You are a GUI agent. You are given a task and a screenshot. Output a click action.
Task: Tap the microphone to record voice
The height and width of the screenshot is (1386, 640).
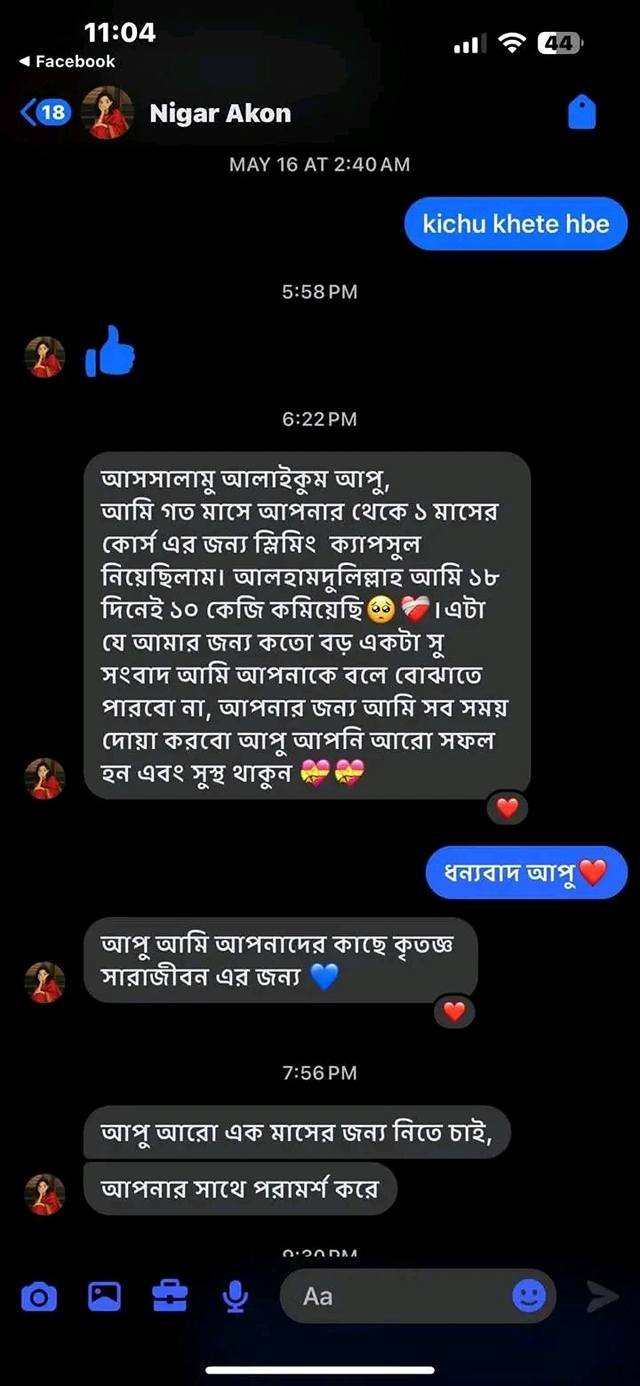click(x=235, y=1297)
